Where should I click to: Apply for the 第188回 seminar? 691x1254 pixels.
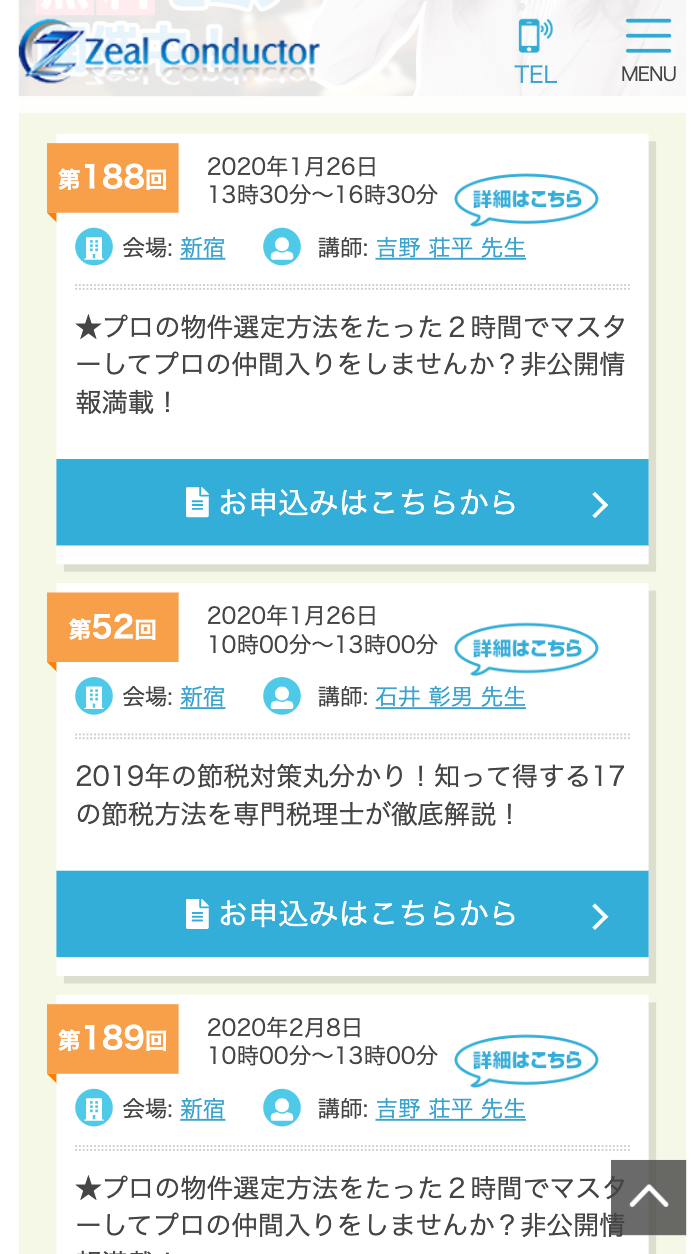pyautogui.click(x=352, y=502)
